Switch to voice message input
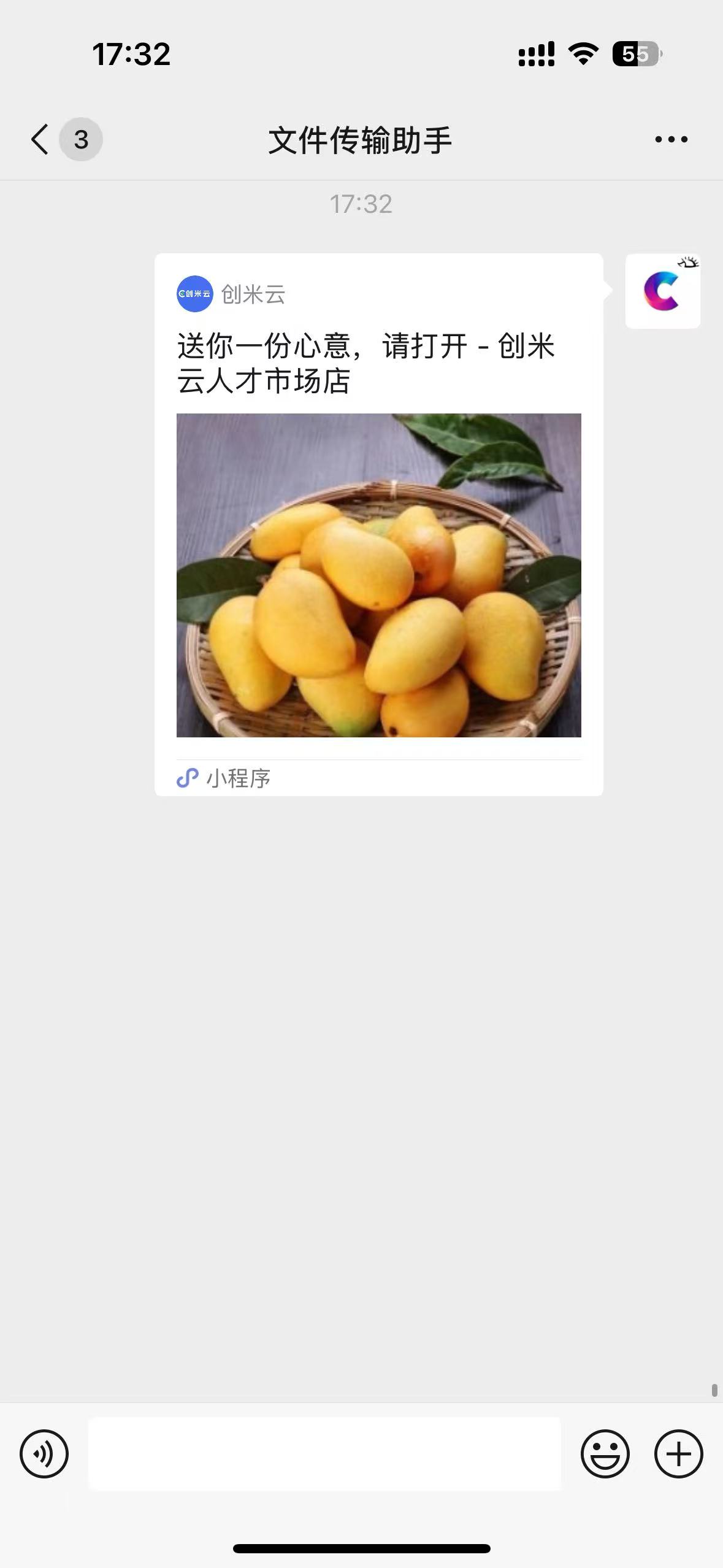Image resolution: width=723 pixels, height=1568 pixels. (x=44, y=1454)
